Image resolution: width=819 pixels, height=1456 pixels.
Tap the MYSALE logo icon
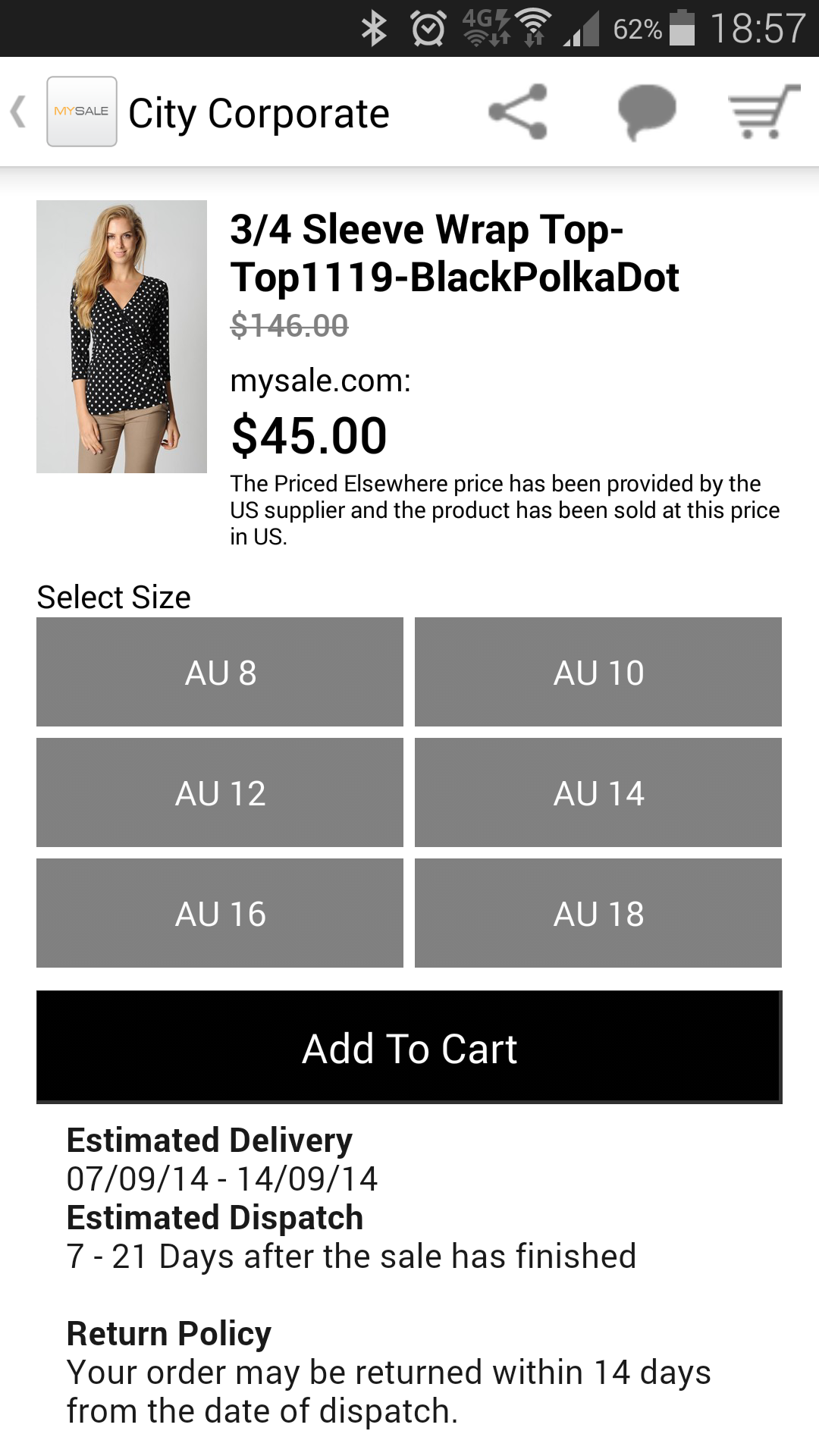click(x=82, y=111)
